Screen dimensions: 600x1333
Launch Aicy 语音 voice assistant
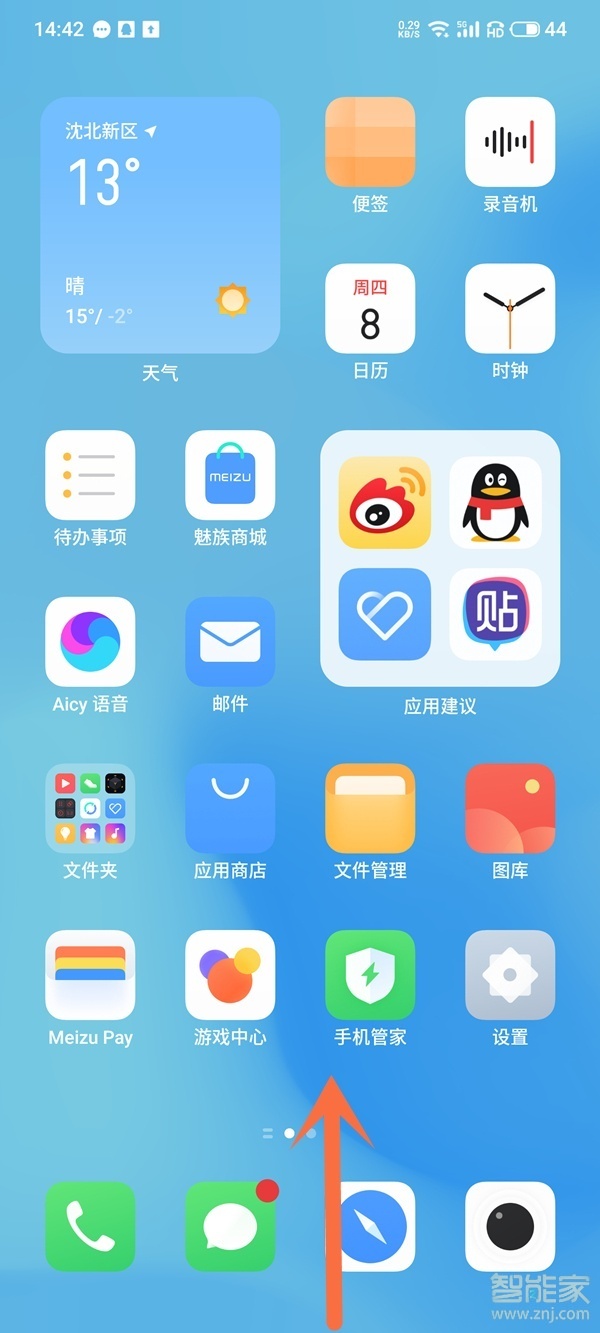click(90, 642)
